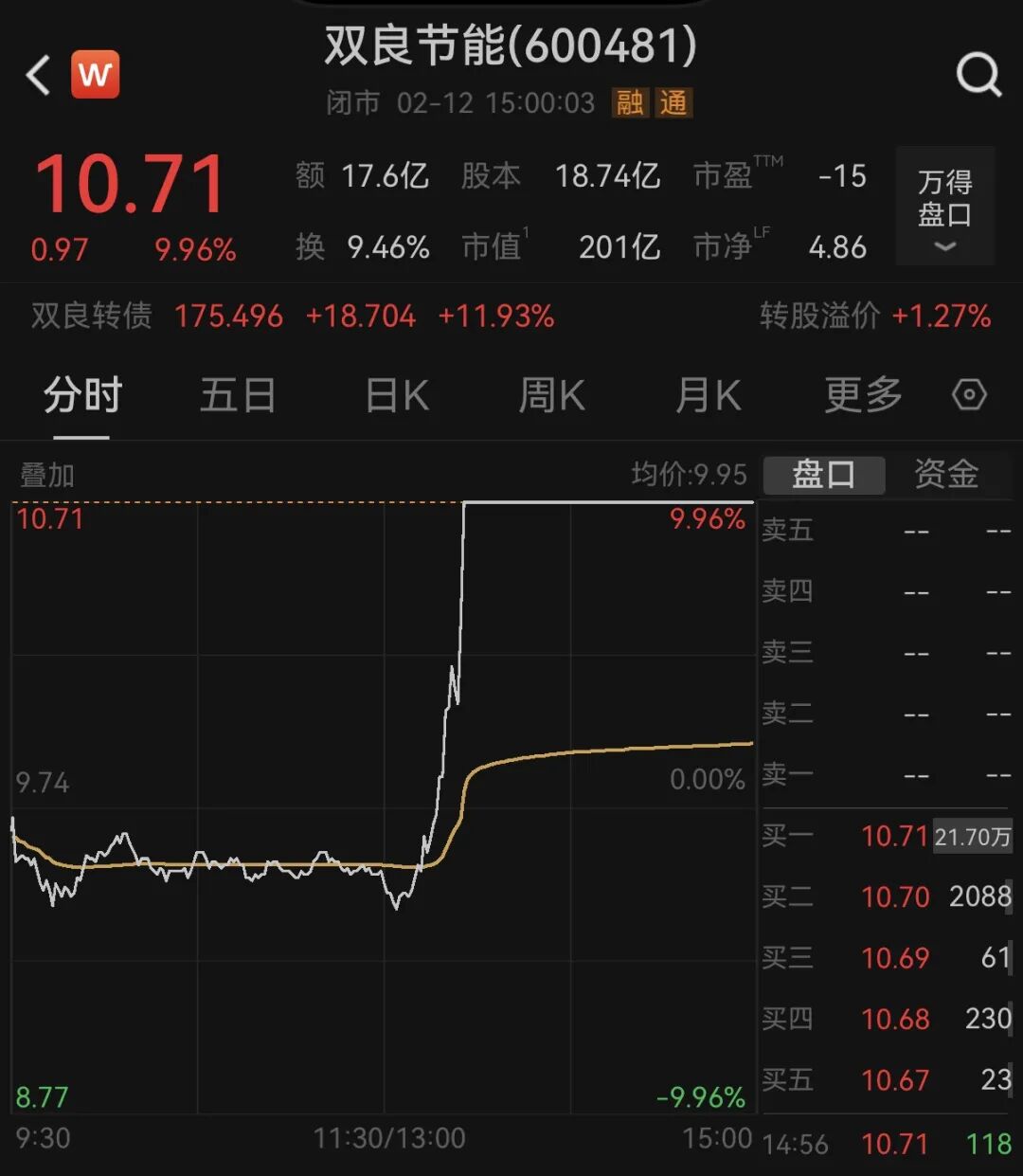The width and height of the screenshot is (1023, 1176).
Task: Show the 周K weekly chart
Action: [x=551, y=395]
